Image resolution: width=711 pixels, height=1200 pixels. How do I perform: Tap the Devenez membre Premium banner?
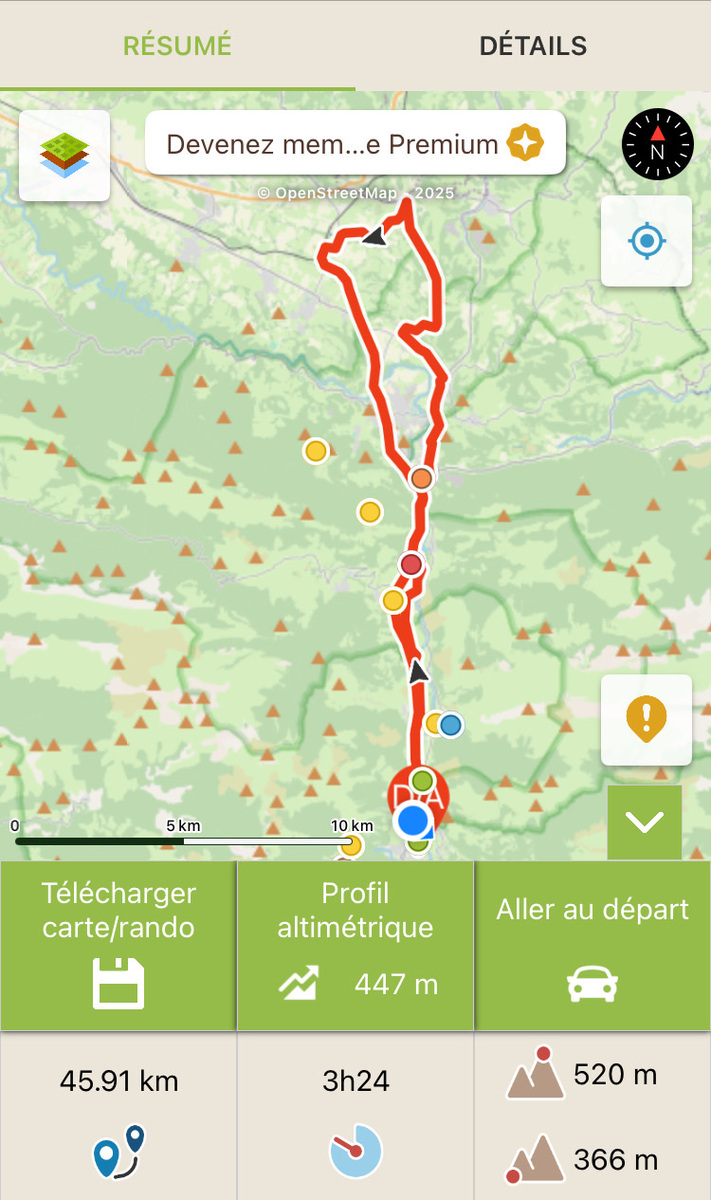tap(355, 144)
